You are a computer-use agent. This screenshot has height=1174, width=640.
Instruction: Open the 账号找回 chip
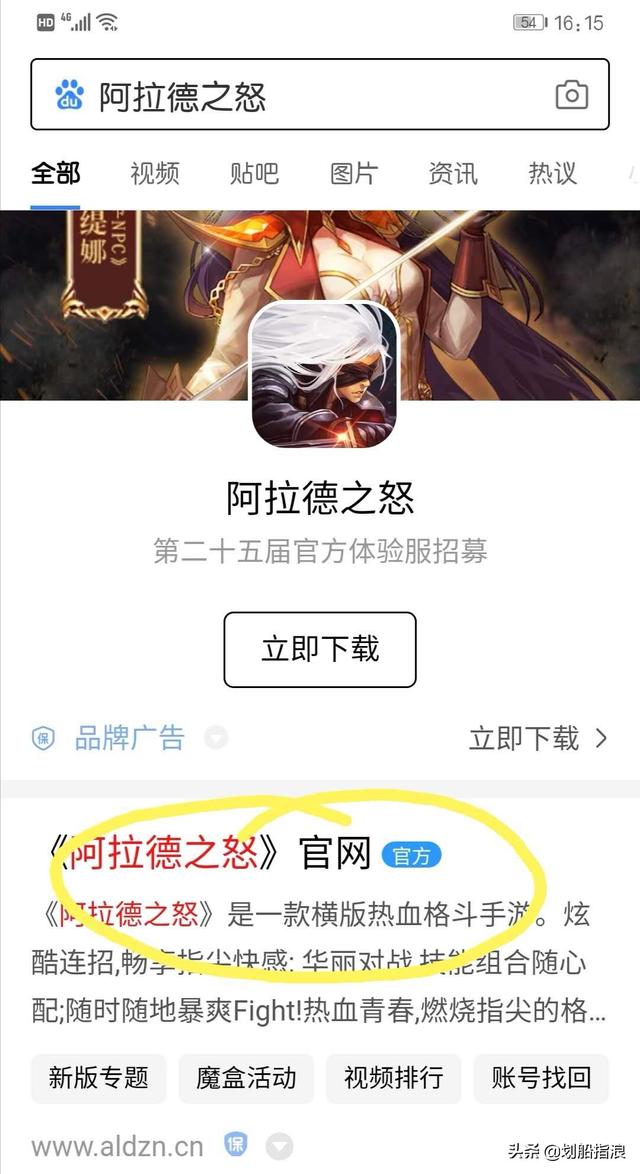541,1077
